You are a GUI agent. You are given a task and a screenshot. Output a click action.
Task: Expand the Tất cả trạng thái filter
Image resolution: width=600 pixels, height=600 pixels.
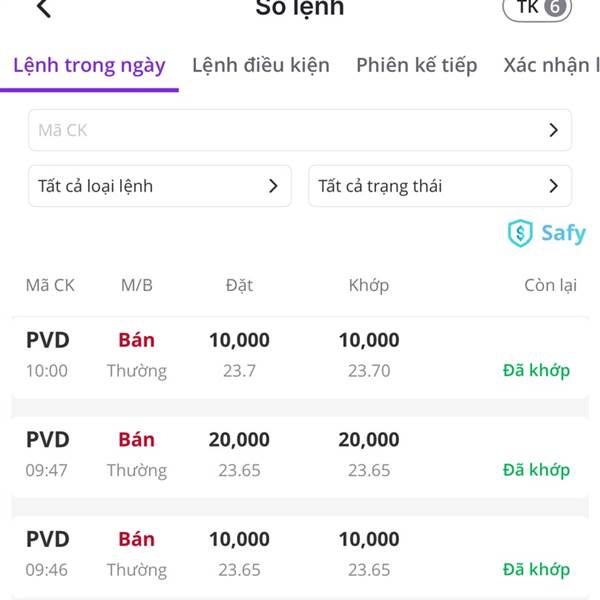[440, 186]
